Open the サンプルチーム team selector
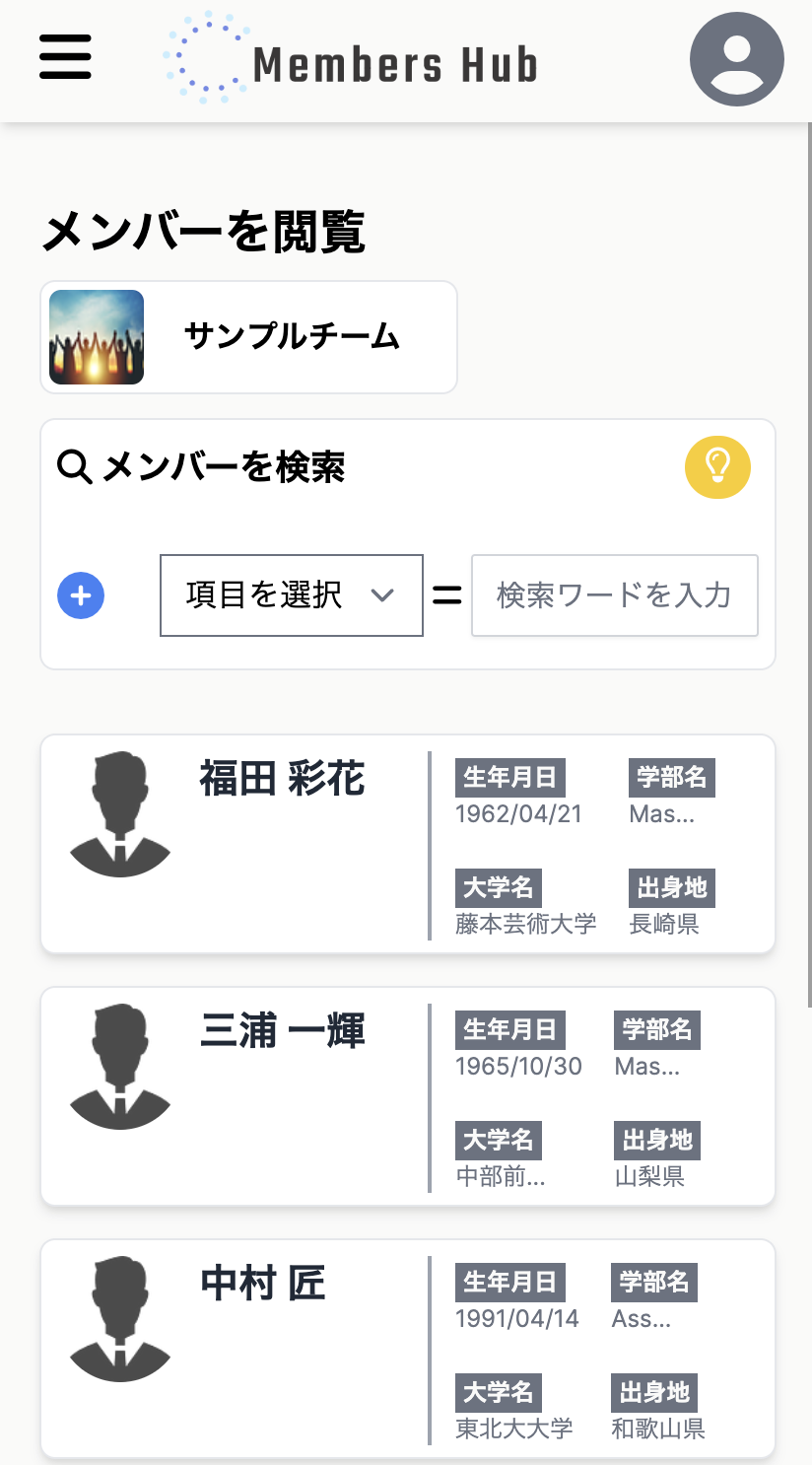Screen dimensions: 812x1465 tap(248, 336)
